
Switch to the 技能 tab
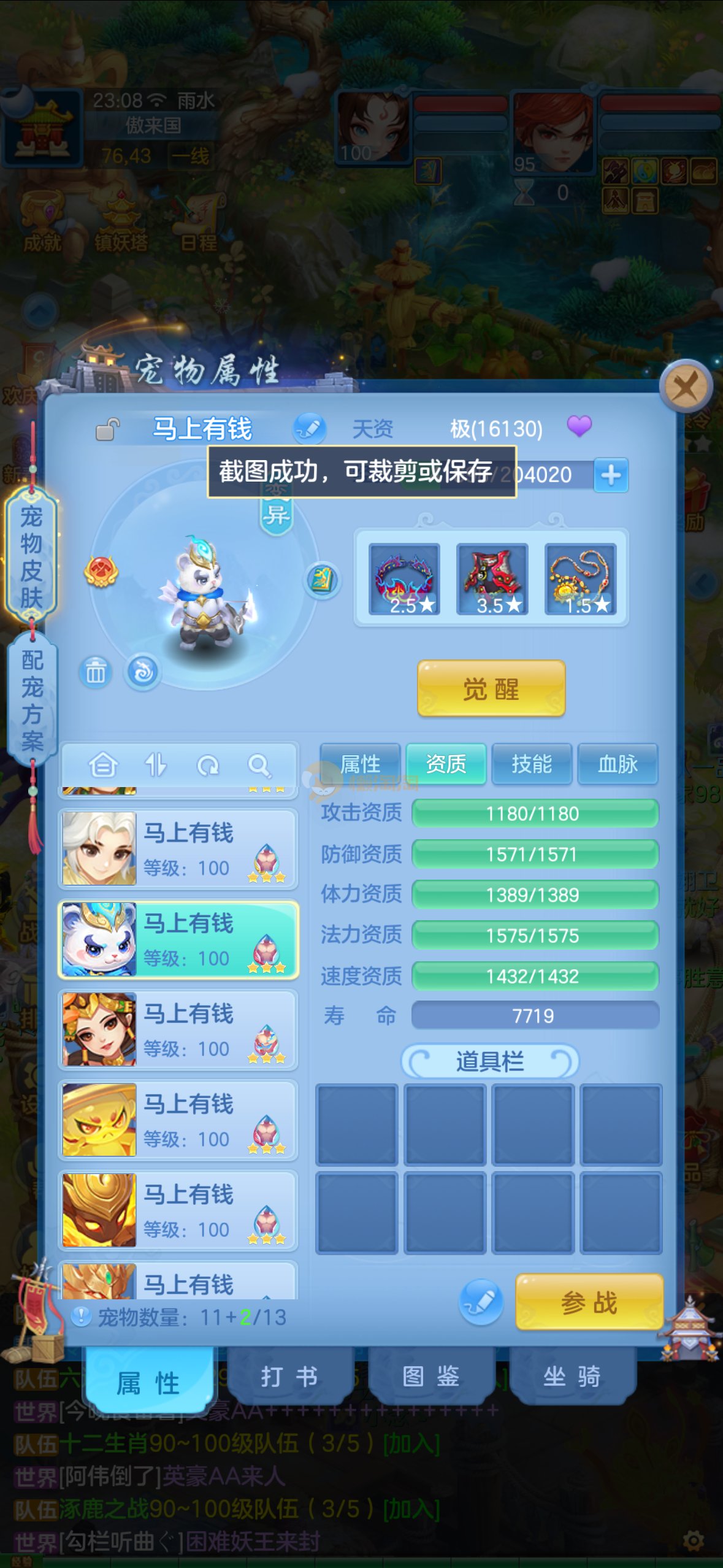point(532,764)
